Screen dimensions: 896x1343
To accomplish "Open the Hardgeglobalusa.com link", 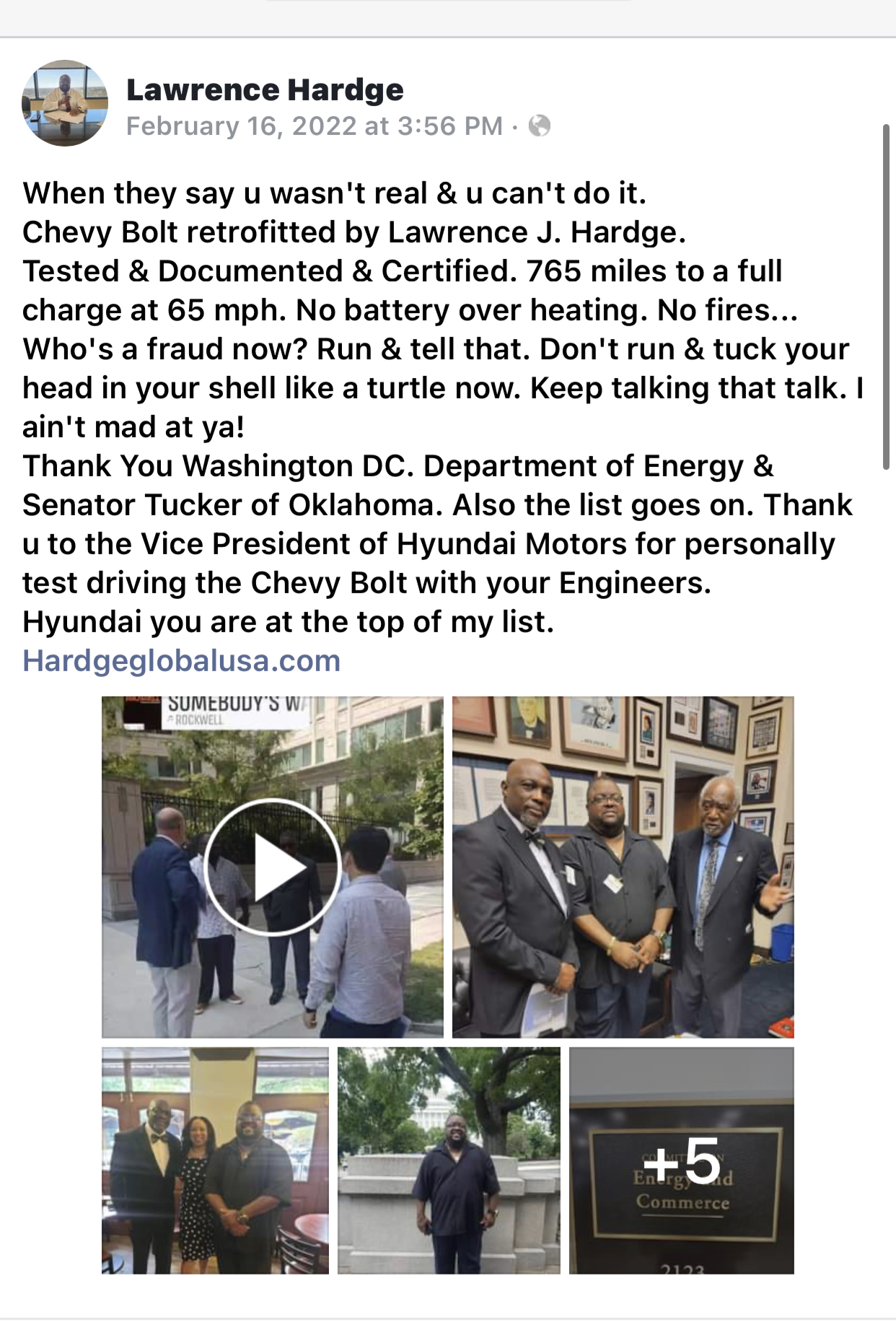I will point(181,661).
